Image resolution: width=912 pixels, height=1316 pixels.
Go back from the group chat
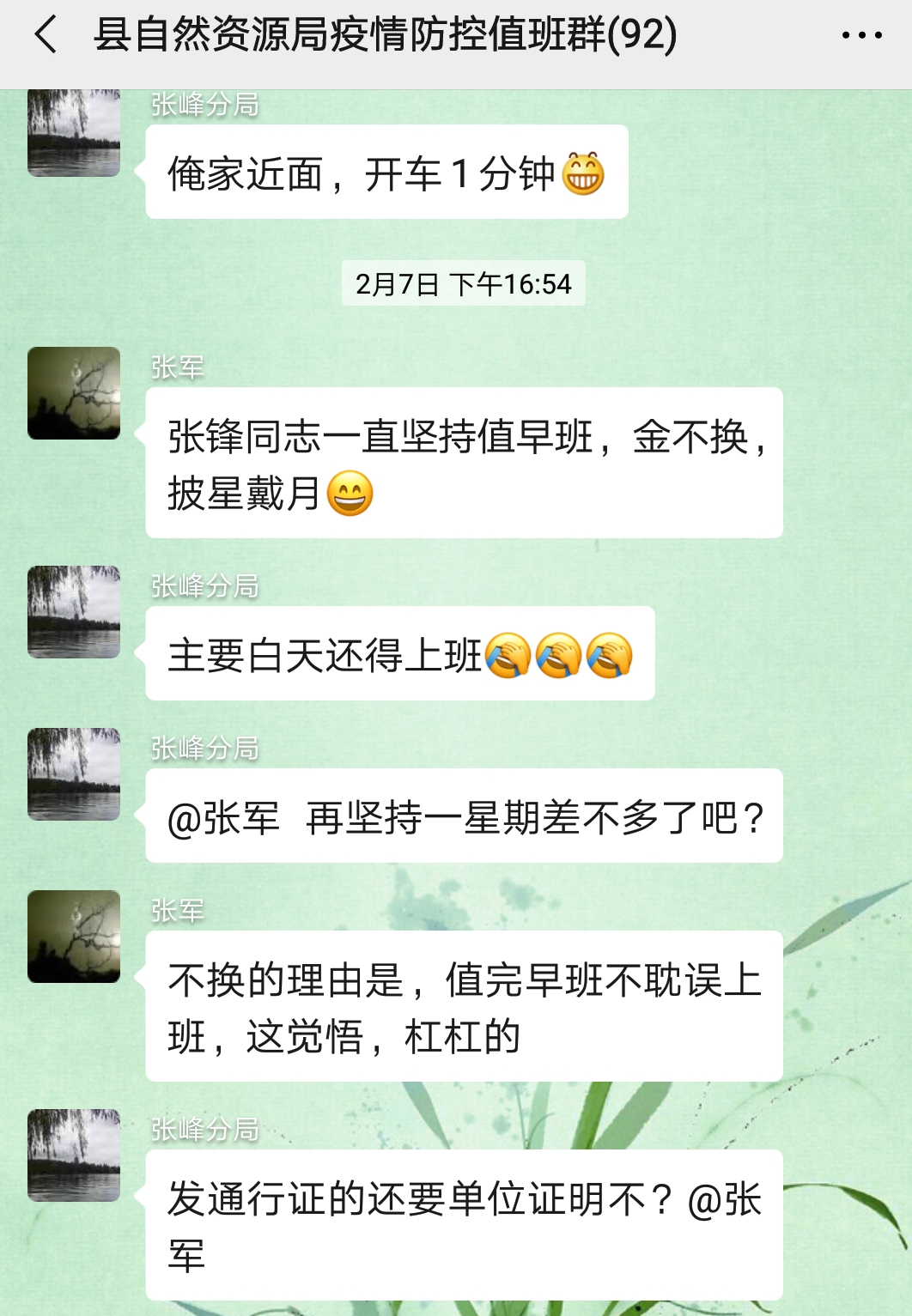coord(46,35)
